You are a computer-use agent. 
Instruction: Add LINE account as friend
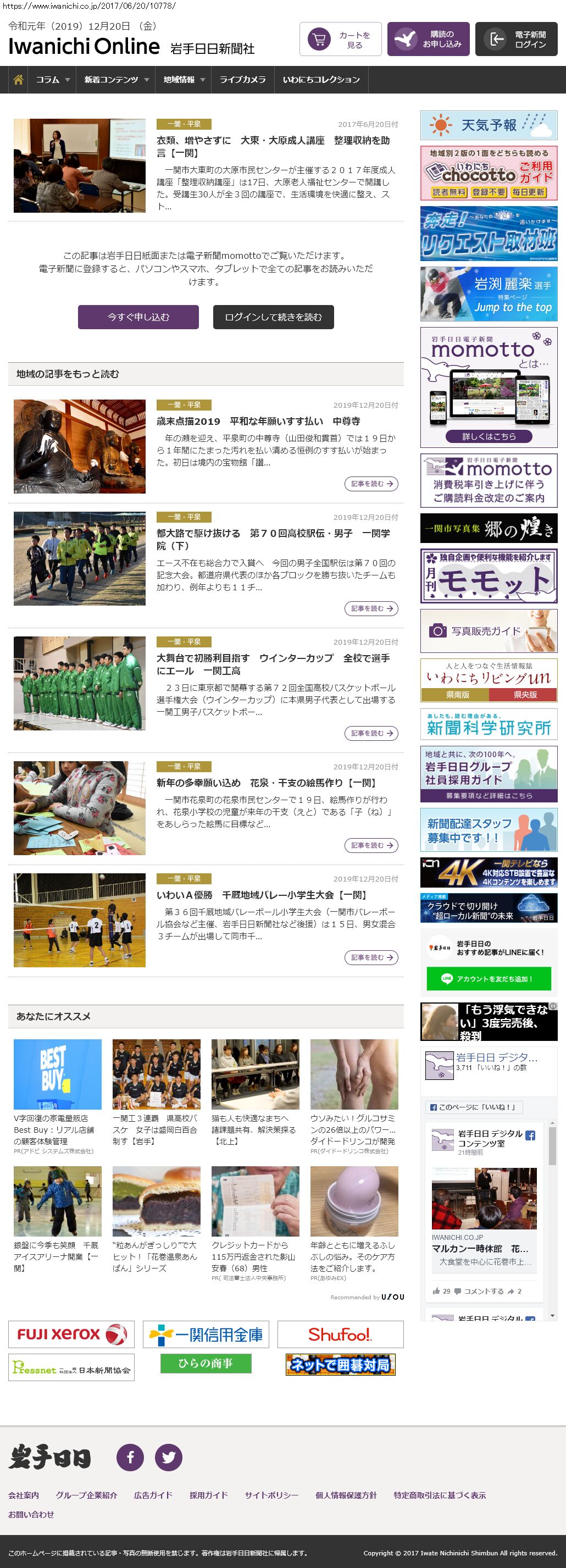pyautogui.click(x=488, y=979)
